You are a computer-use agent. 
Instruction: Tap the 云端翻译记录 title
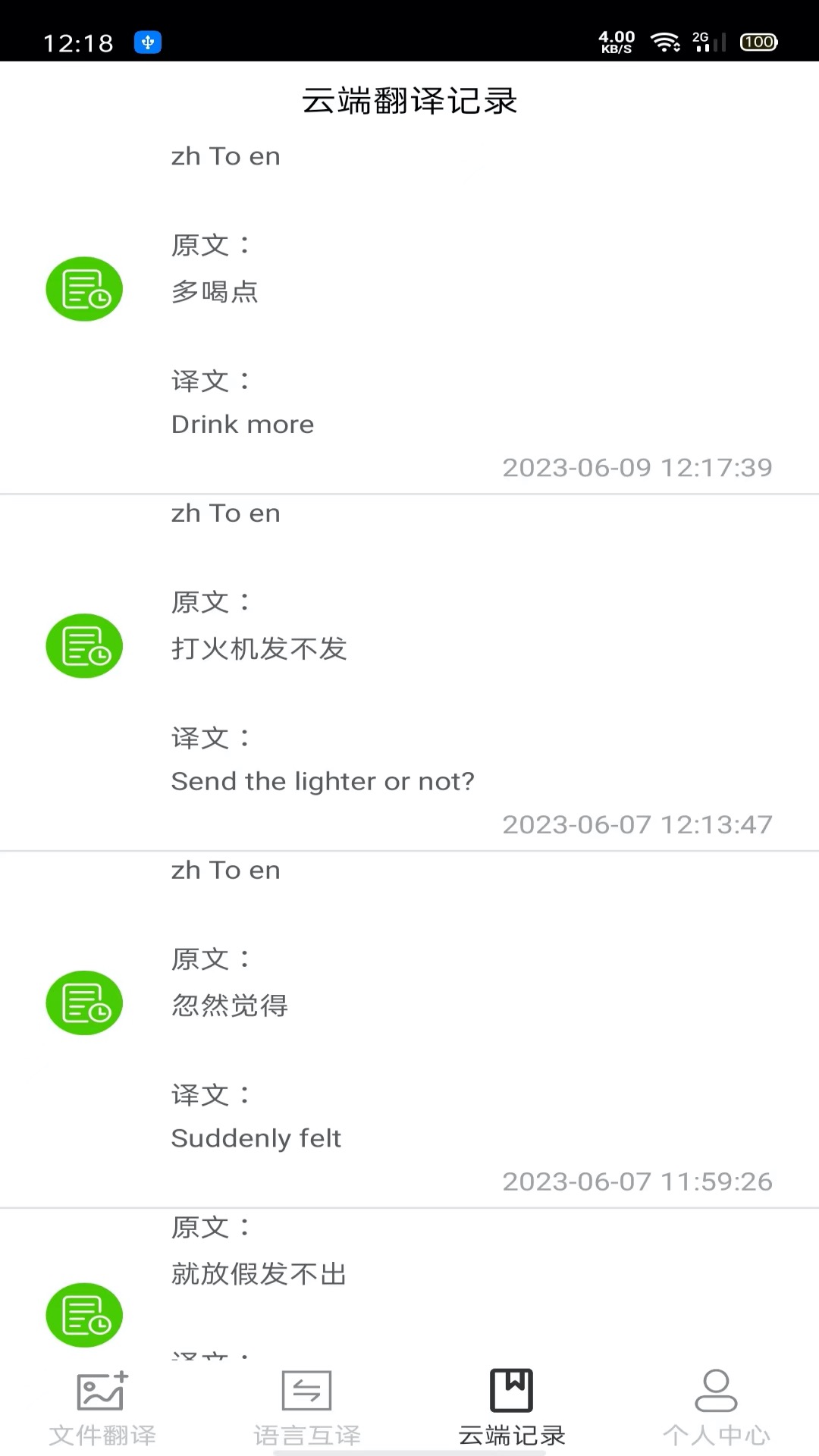coord(409,101)
